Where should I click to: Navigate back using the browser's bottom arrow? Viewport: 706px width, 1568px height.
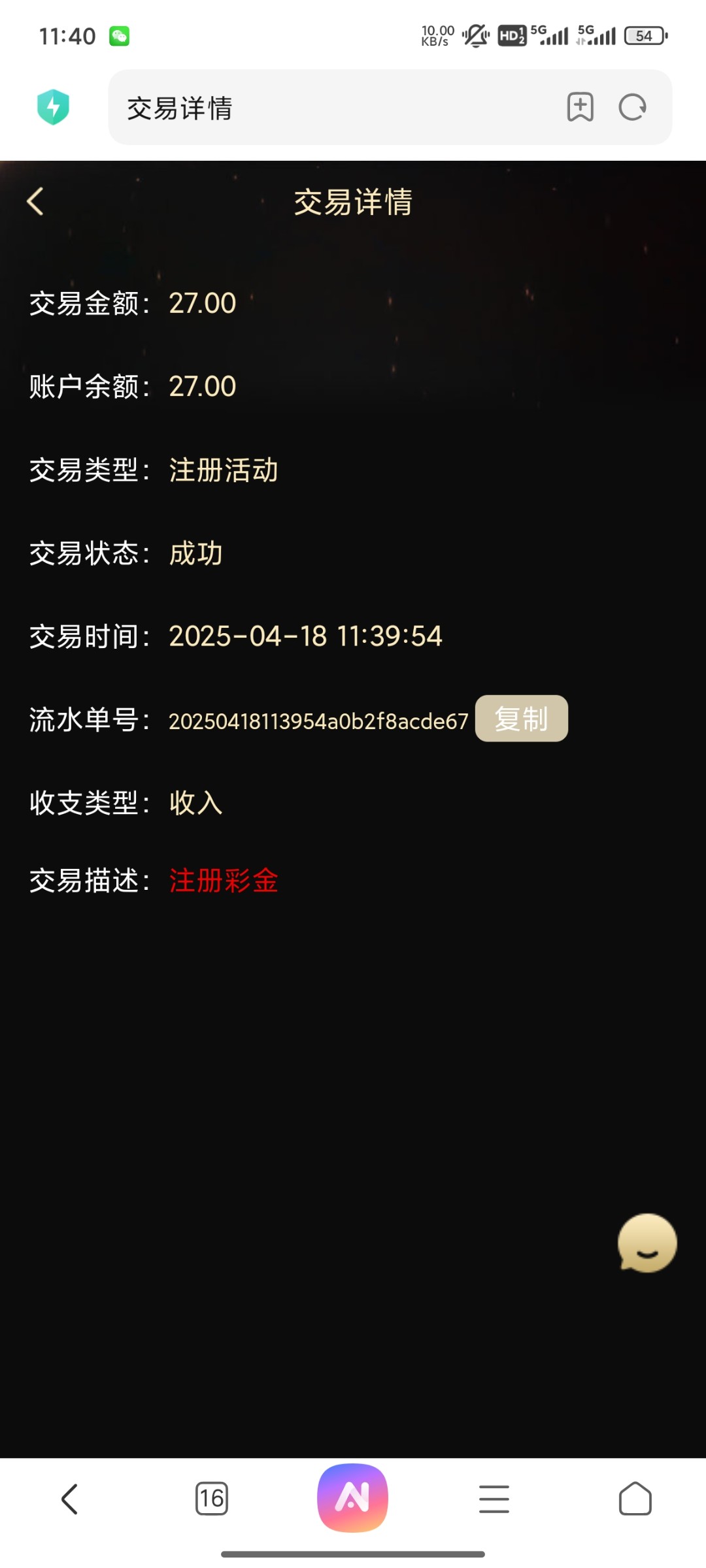click(70, 1499)
